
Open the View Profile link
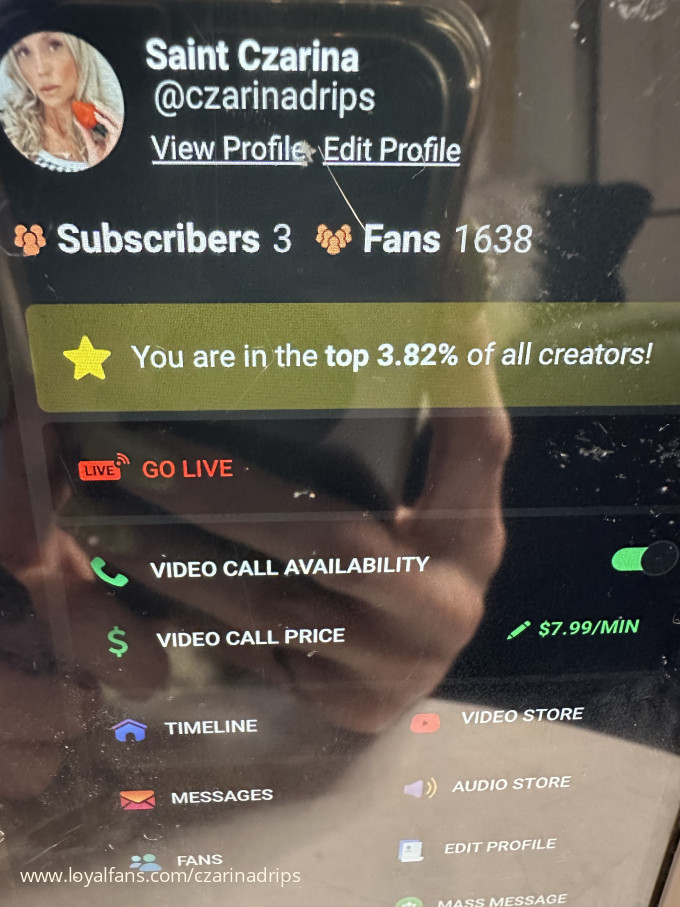228,149
